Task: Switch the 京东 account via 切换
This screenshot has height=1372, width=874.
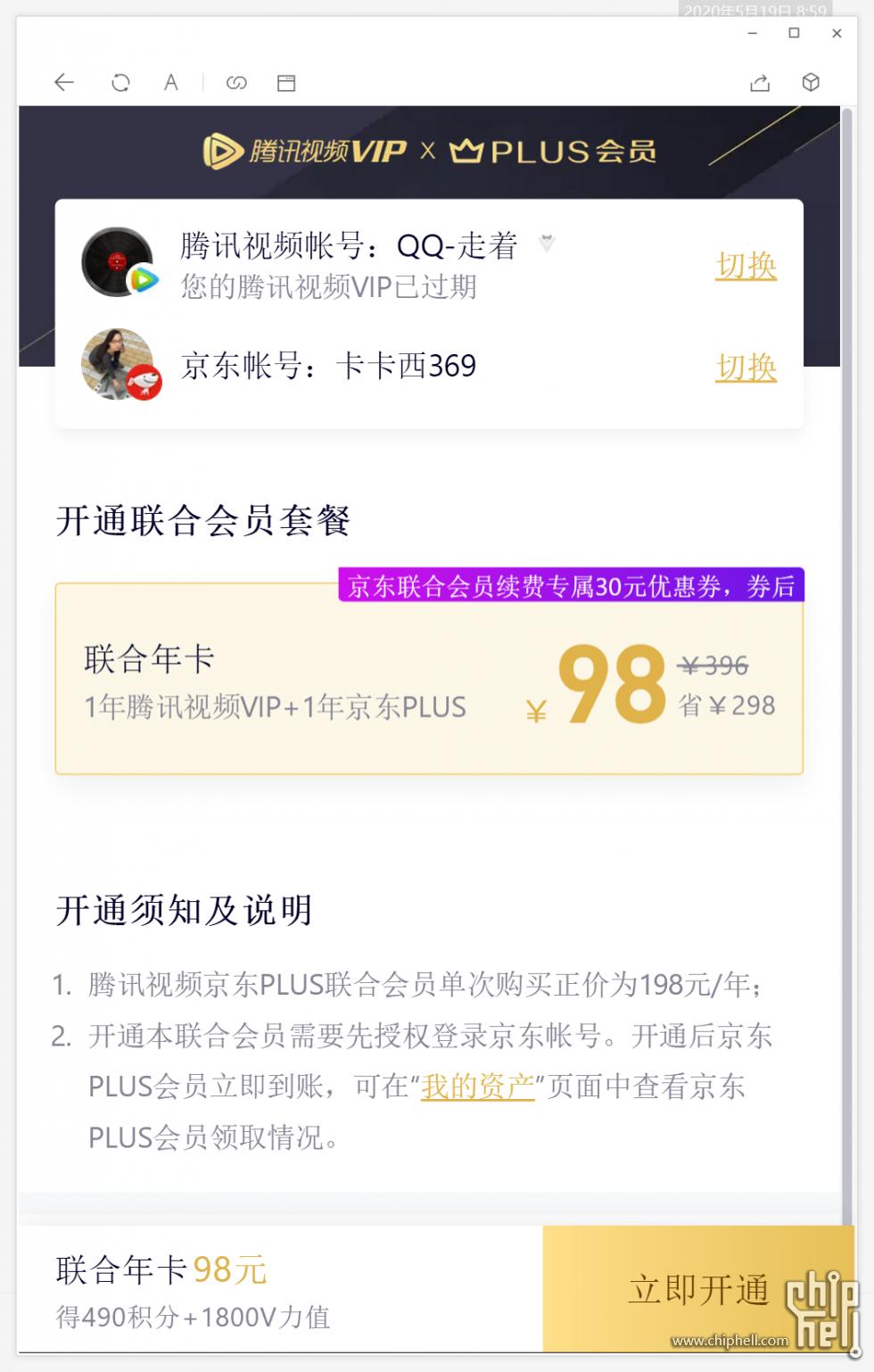Action: coord(746,368)
